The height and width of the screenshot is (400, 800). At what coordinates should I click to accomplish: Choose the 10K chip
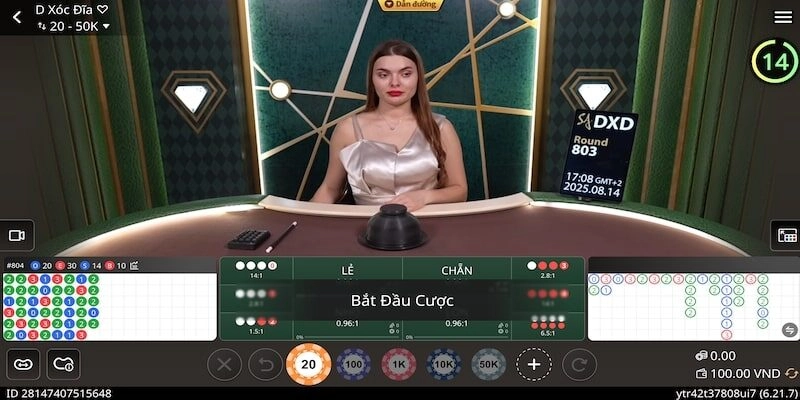click(443, 364)
